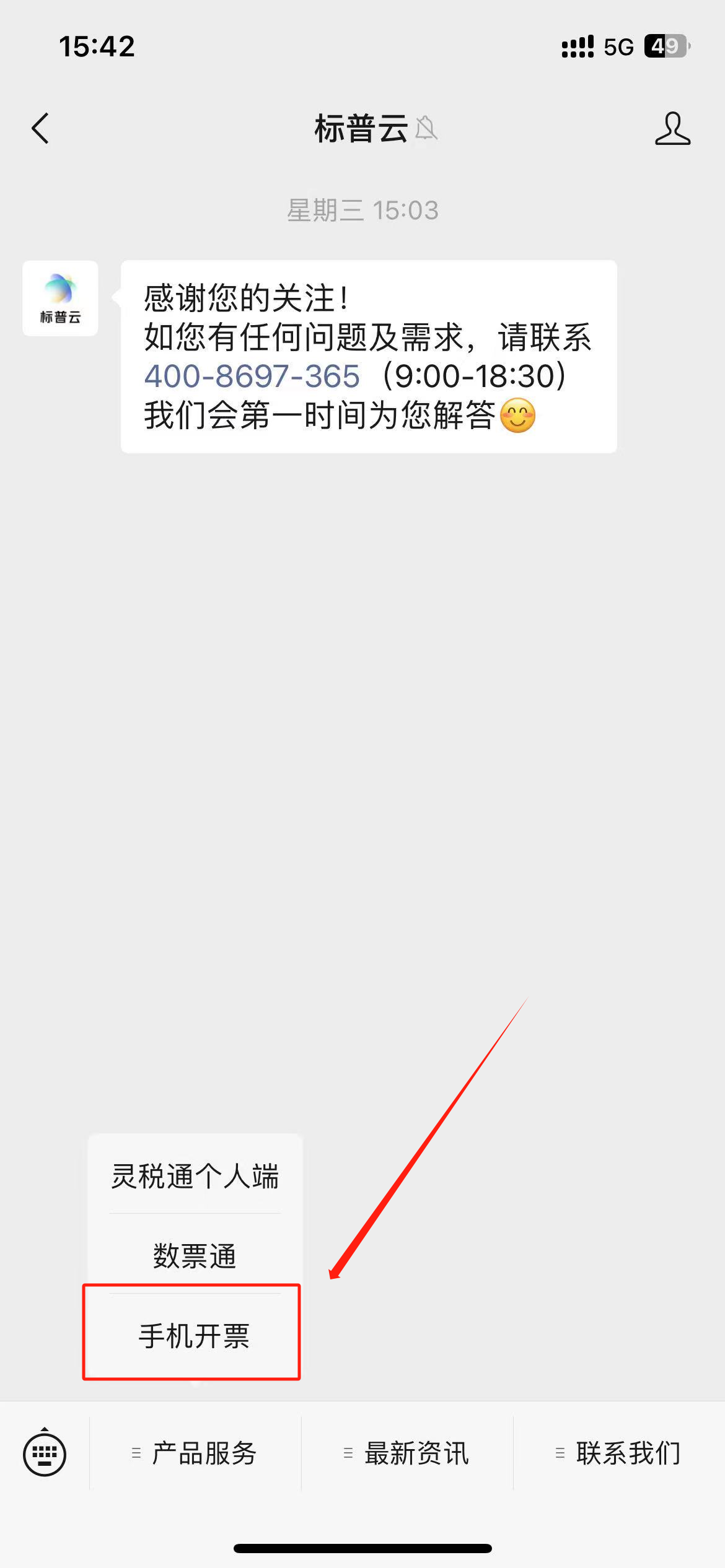Image resolution: width=725 pixels, height=1568 pixels.
Task: Go back to the previous screen
Action: [x=41, y=129]
